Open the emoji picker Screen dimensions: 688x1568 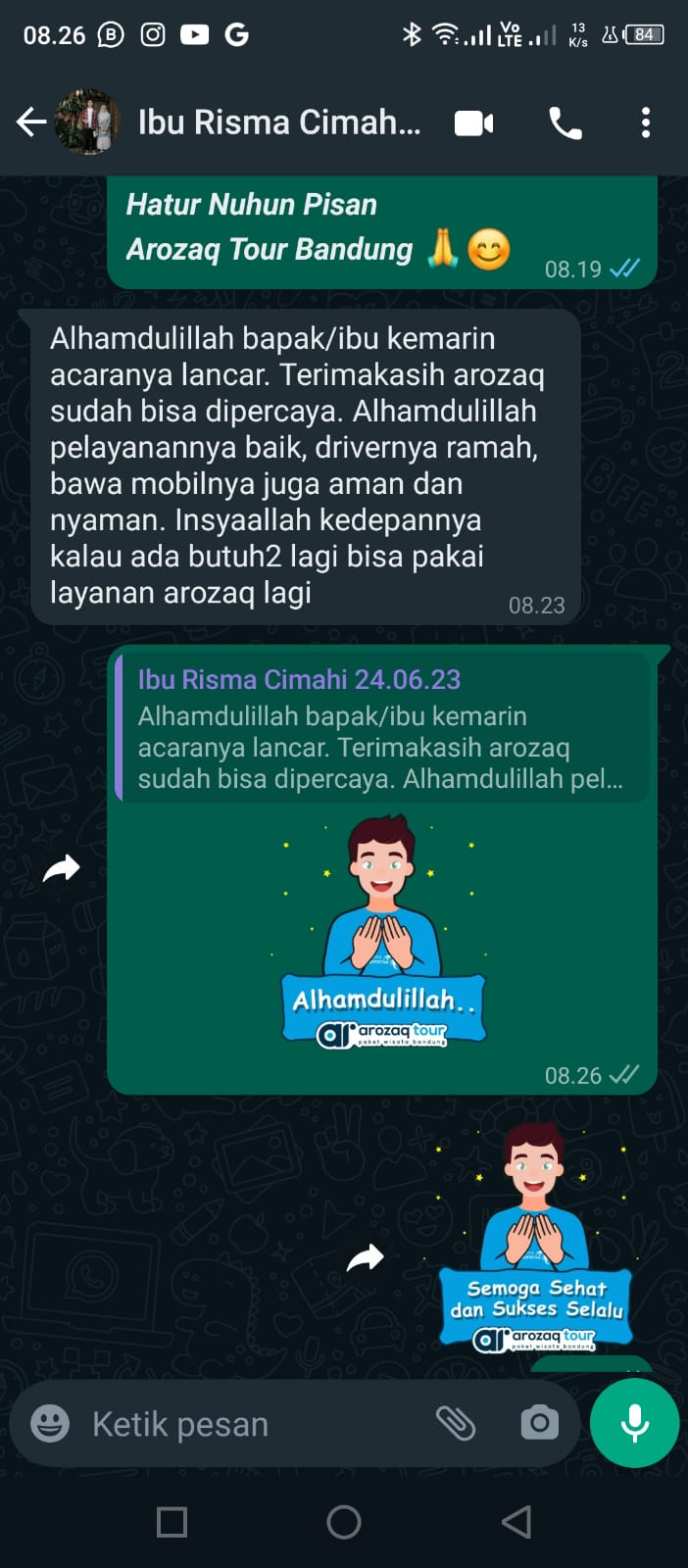tap(50, 1423)
